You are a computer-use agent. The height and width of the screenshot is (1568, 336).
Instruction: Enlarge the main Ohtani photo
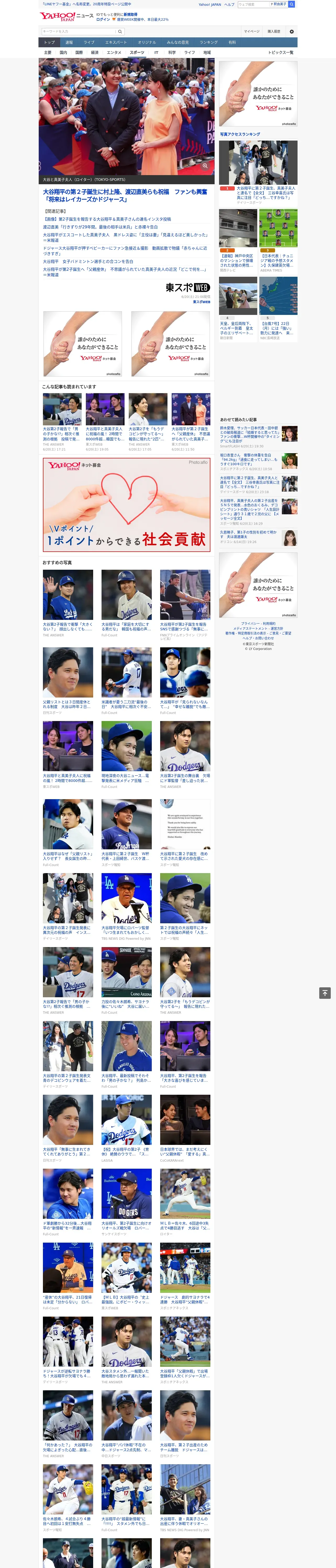click(x=205, y=166)
